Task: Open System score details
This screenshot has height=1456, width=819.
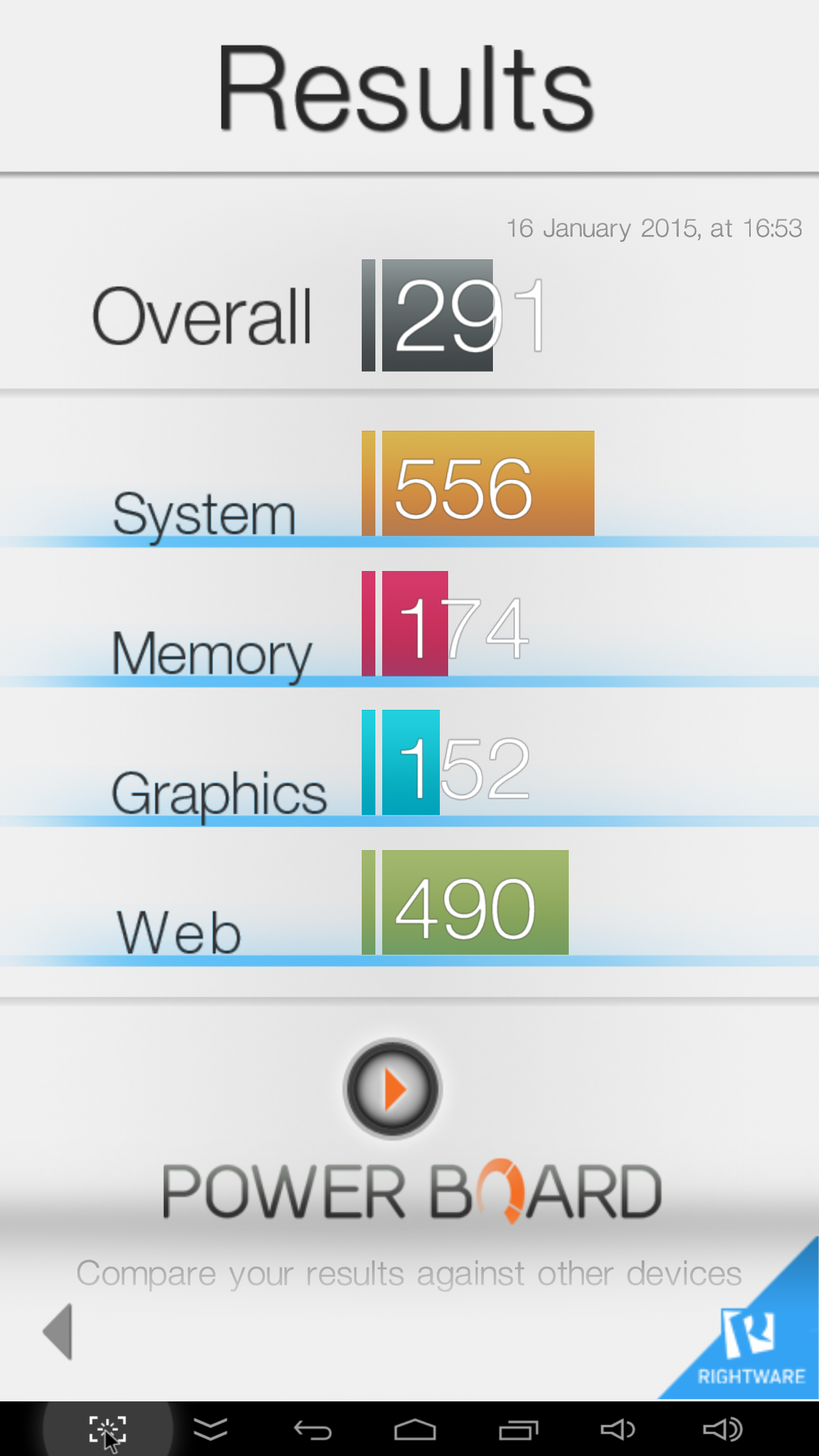Action: coord(409,487)
